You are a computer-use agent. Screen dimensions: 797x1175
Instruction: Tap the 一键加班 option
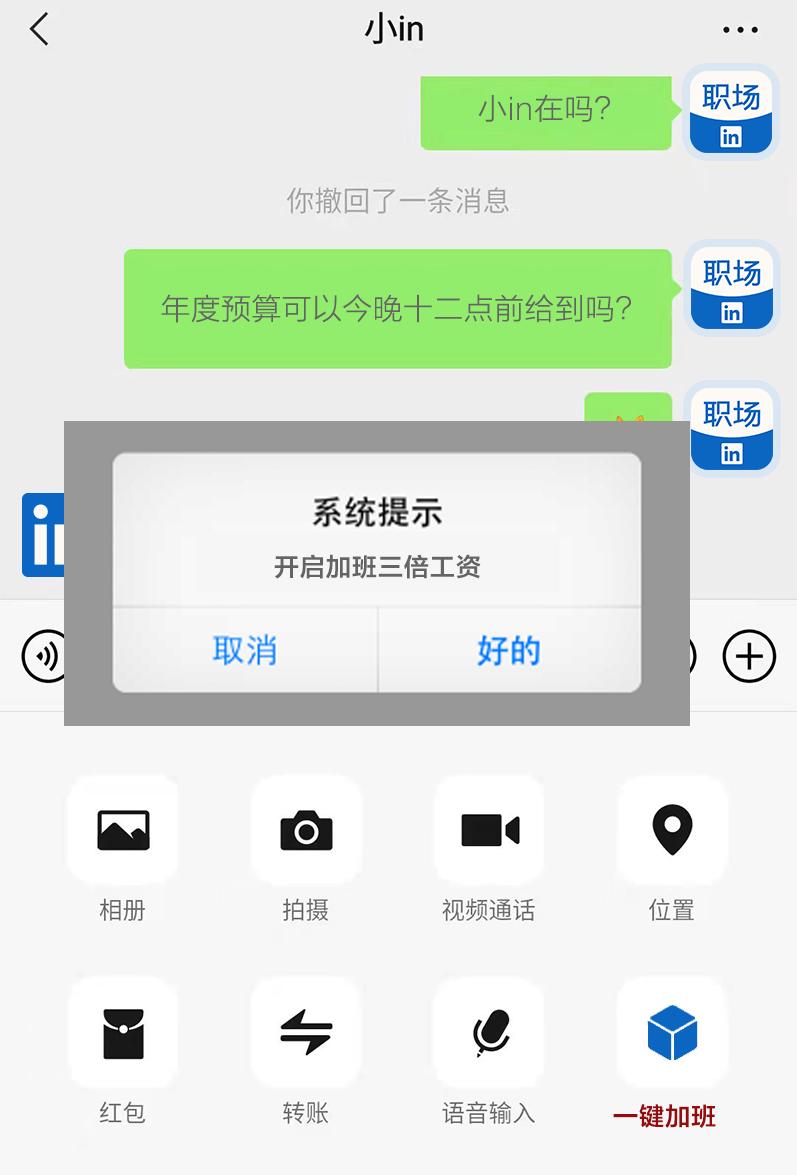672,1033
